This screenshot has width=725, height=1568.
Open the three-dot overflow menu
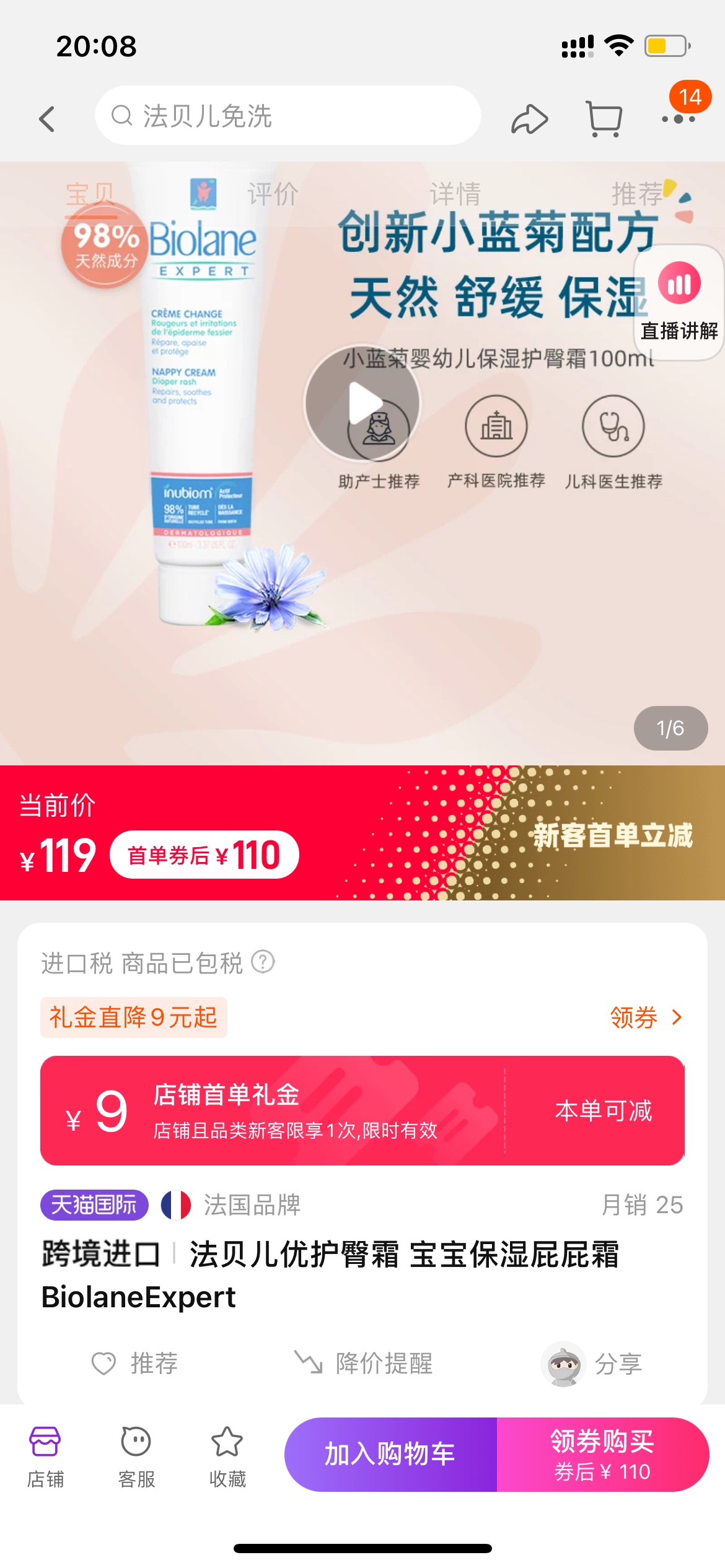tap(678, 118)
